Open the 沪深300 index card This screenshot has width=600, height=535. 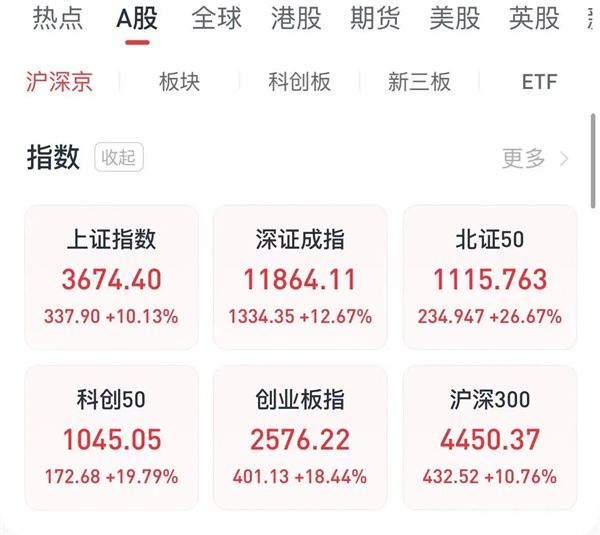(489, 437)
